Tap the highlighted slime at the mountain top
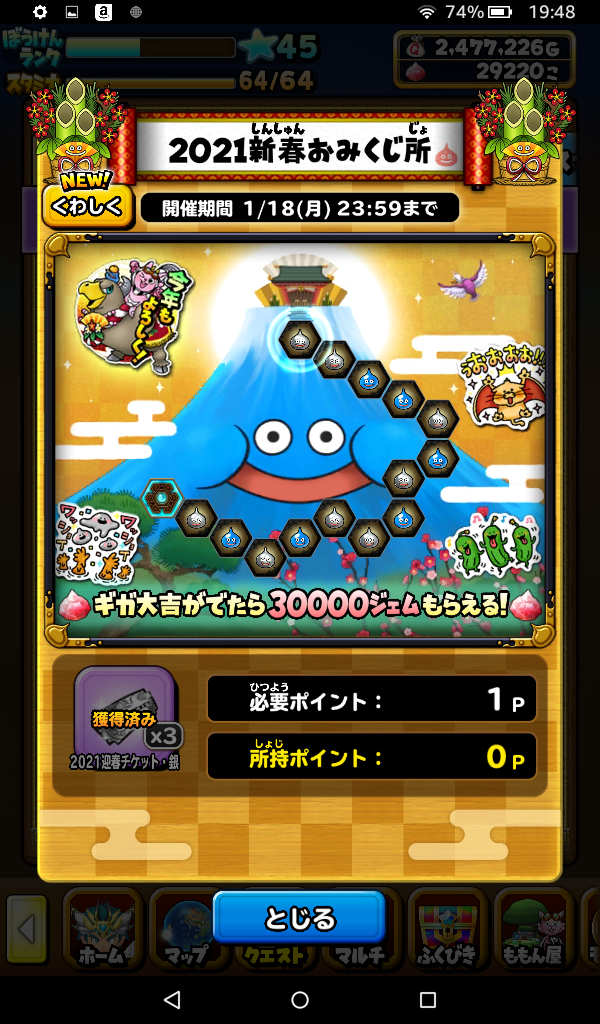The height and width of the screenshot is (1024, 600). coord(298,340)
